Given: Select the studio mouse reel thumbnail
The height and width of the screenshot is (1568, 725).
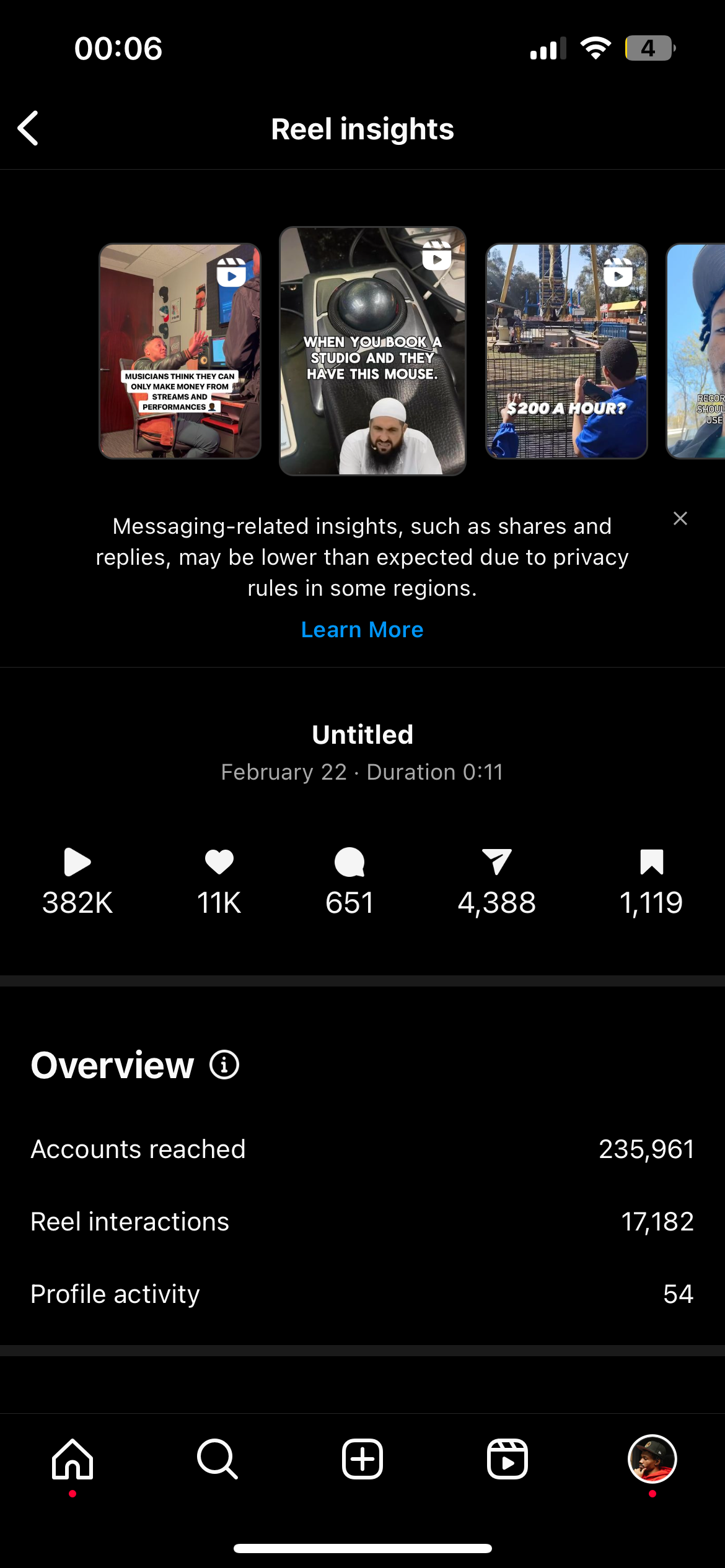Looking at the screenshot, I should (372, 351).
